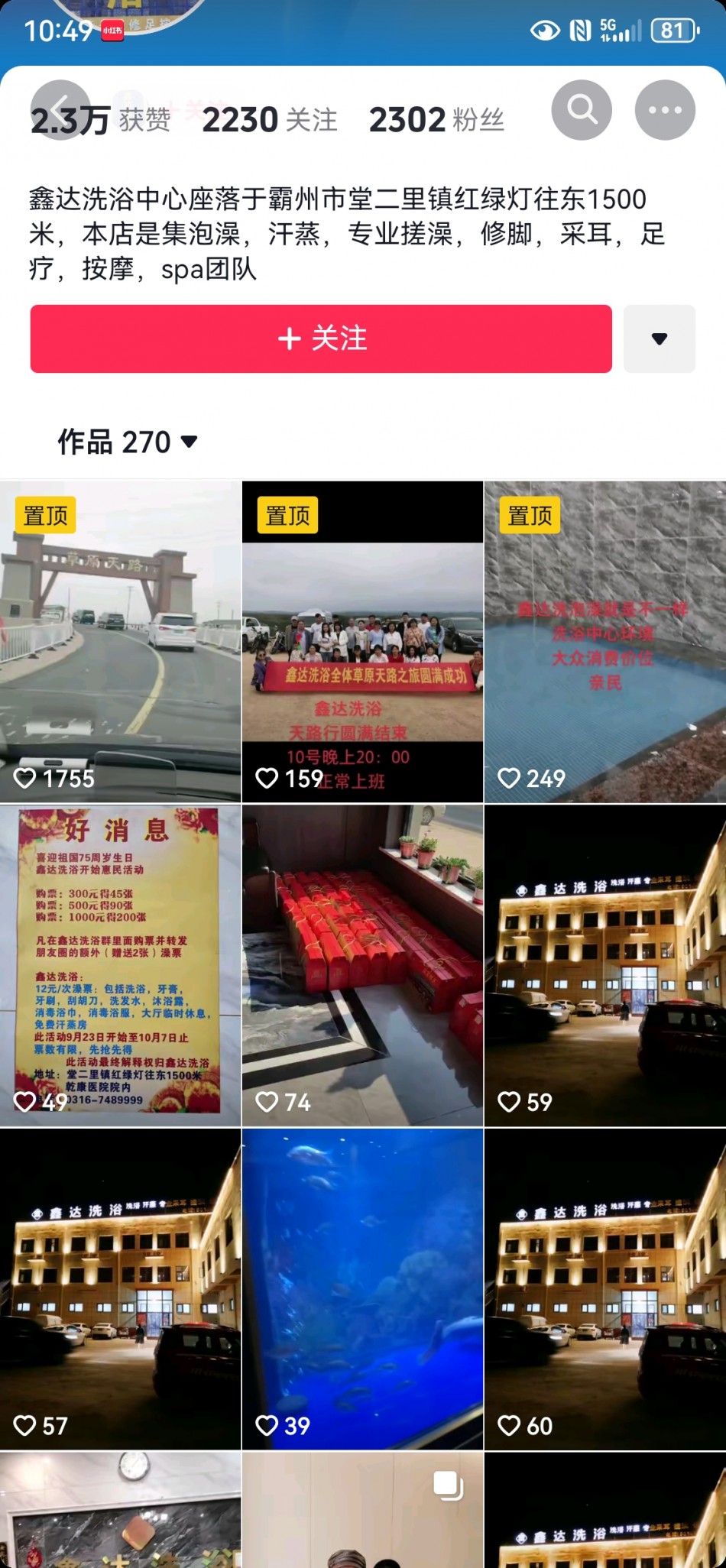The width and height of the screenshot is (726, 1568).
Task: Play night building video with 59 likes
Action: (605, 965)
